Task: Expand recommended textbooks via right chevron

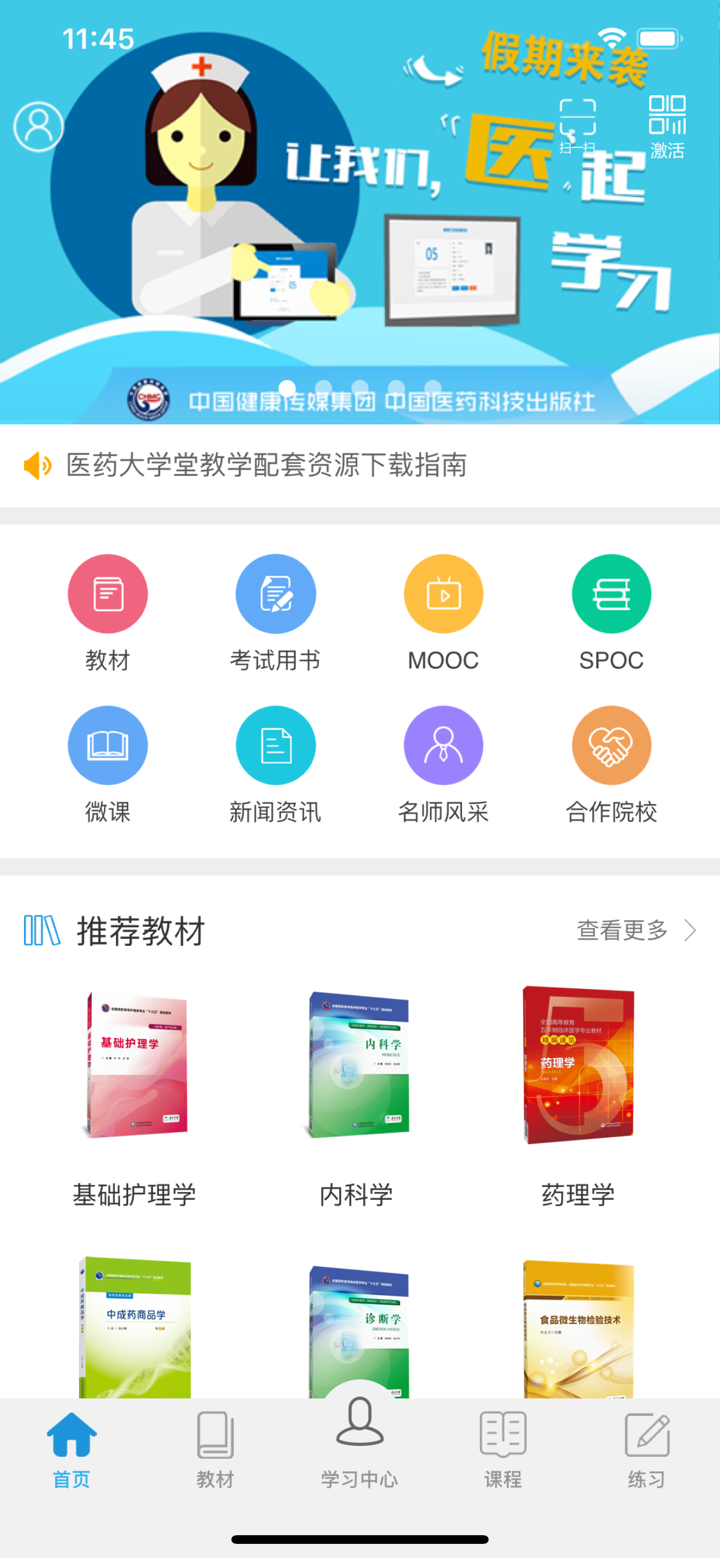Action: tap(692, 930)
